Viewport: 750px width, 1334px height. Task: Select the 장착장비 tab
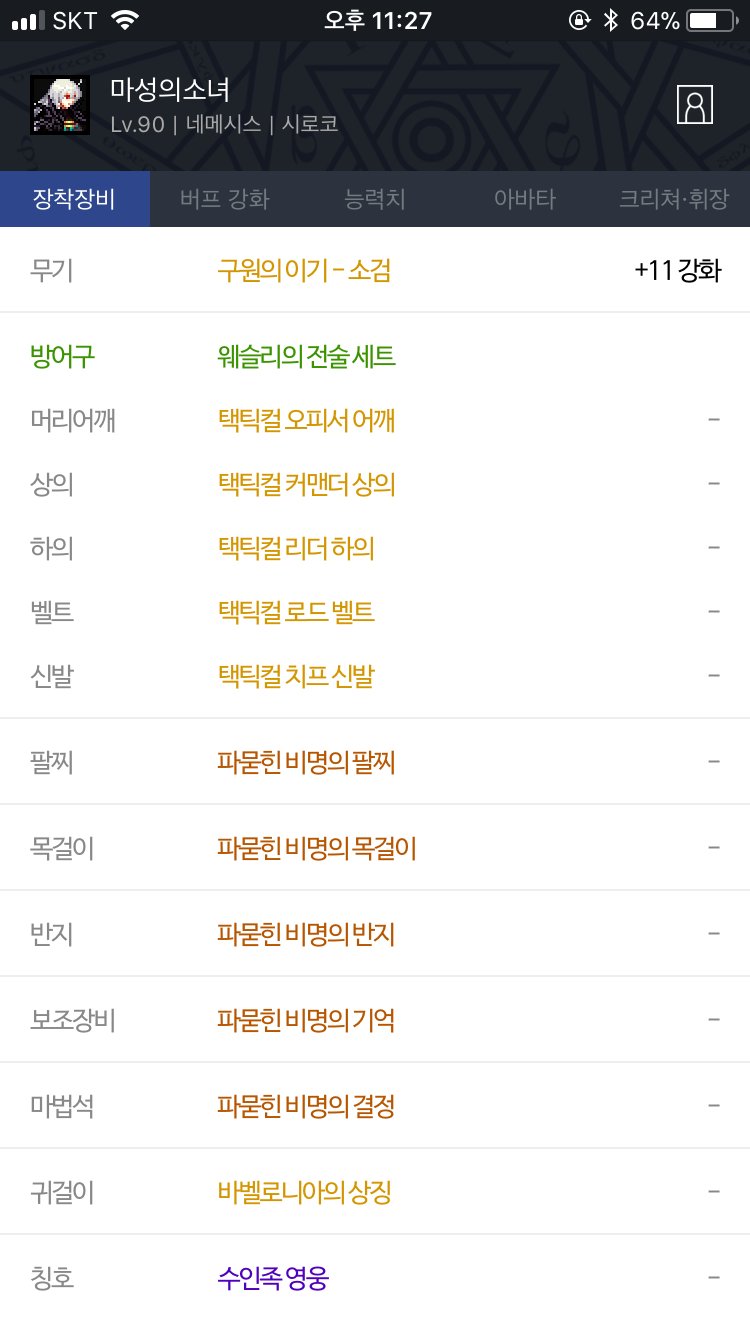75,199
